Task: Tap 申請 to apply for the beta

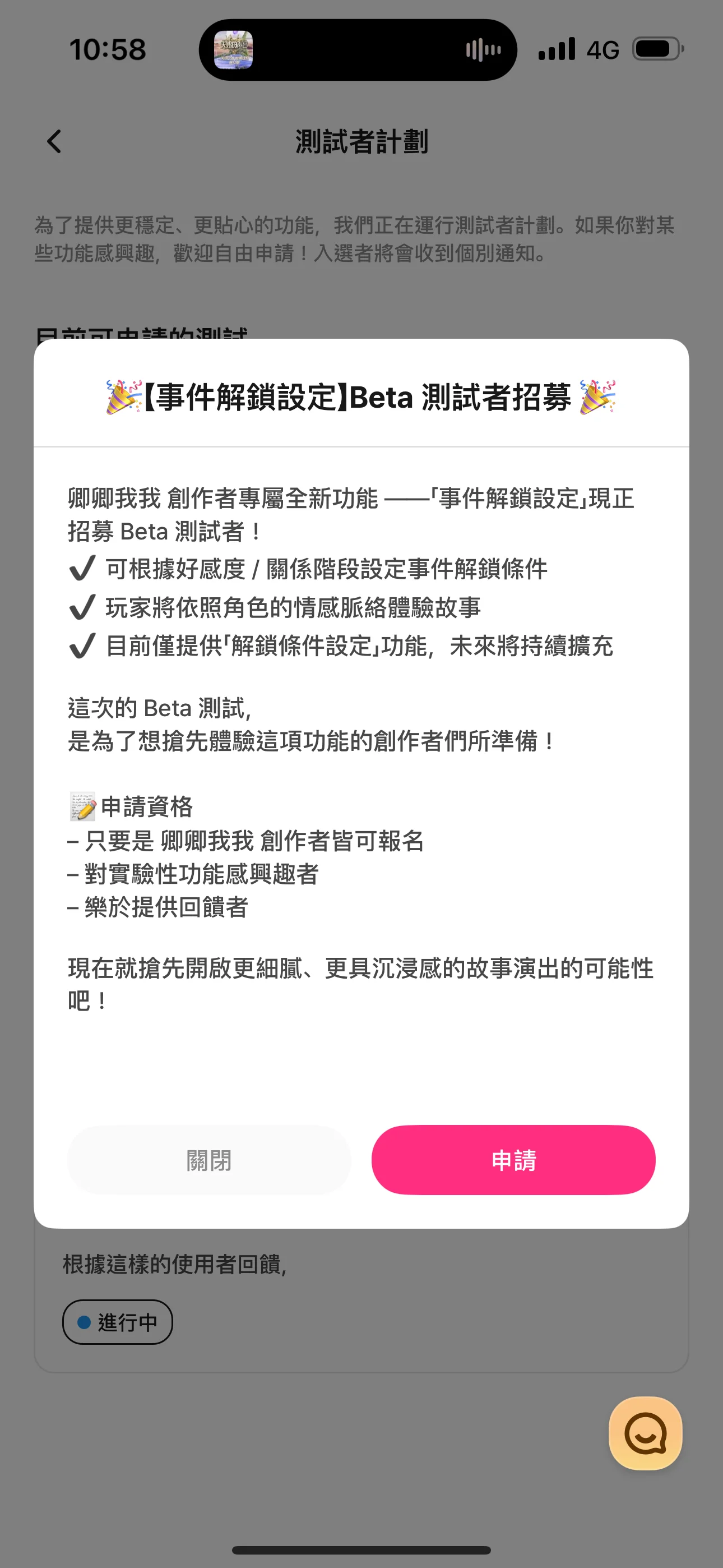Action: click(513, 1160)
